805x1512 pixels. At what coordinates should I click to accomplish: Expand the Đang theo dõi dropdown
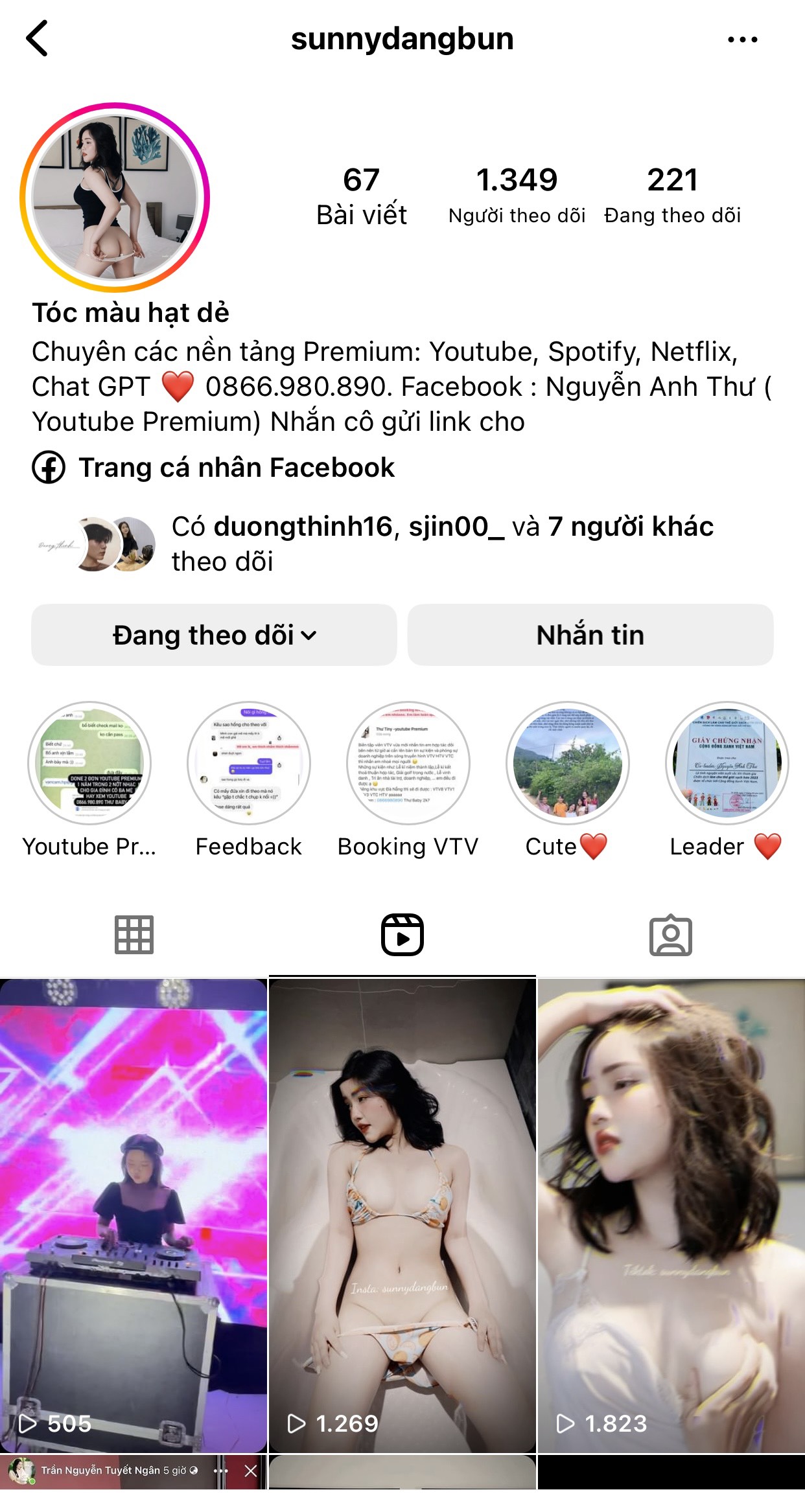coord(214,636)
